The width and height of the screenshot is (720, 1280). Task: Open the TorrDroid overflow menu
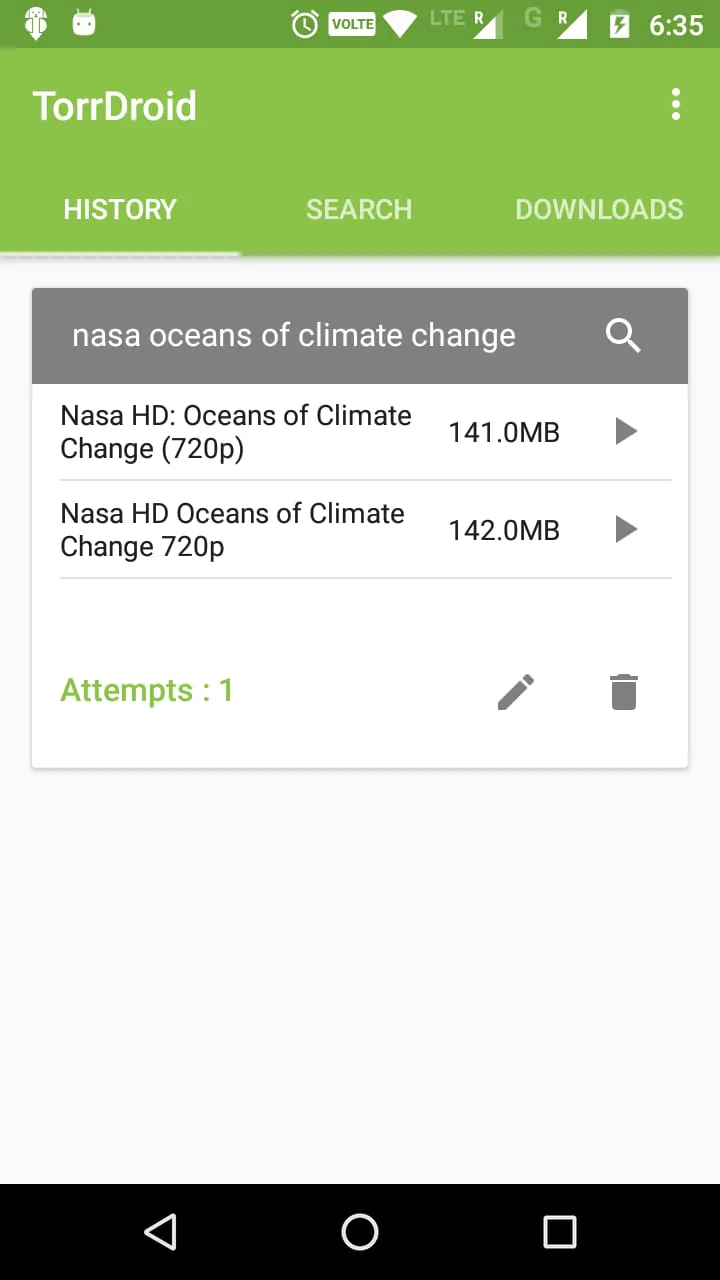pos(676,104)
